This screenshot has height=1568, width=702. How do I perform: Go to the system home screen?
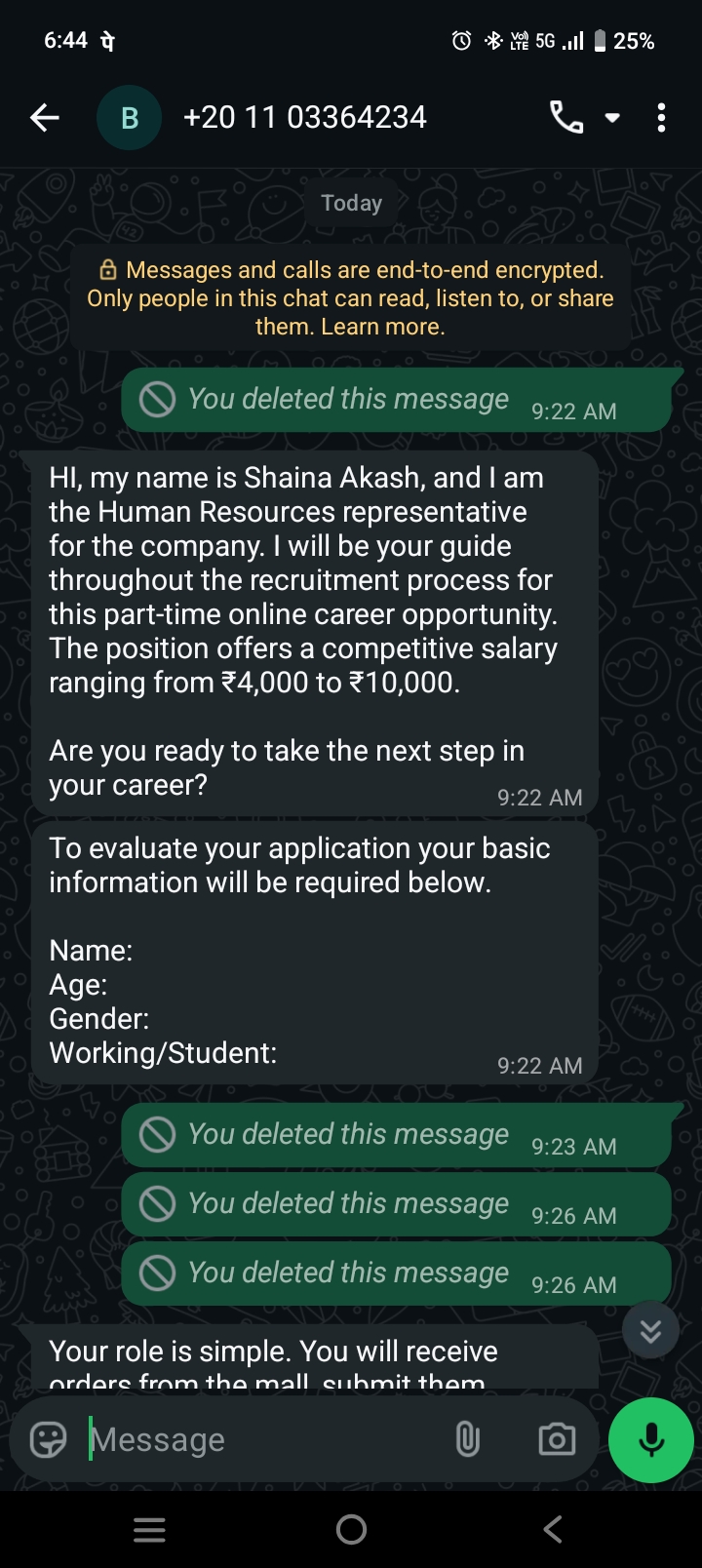351,1529
